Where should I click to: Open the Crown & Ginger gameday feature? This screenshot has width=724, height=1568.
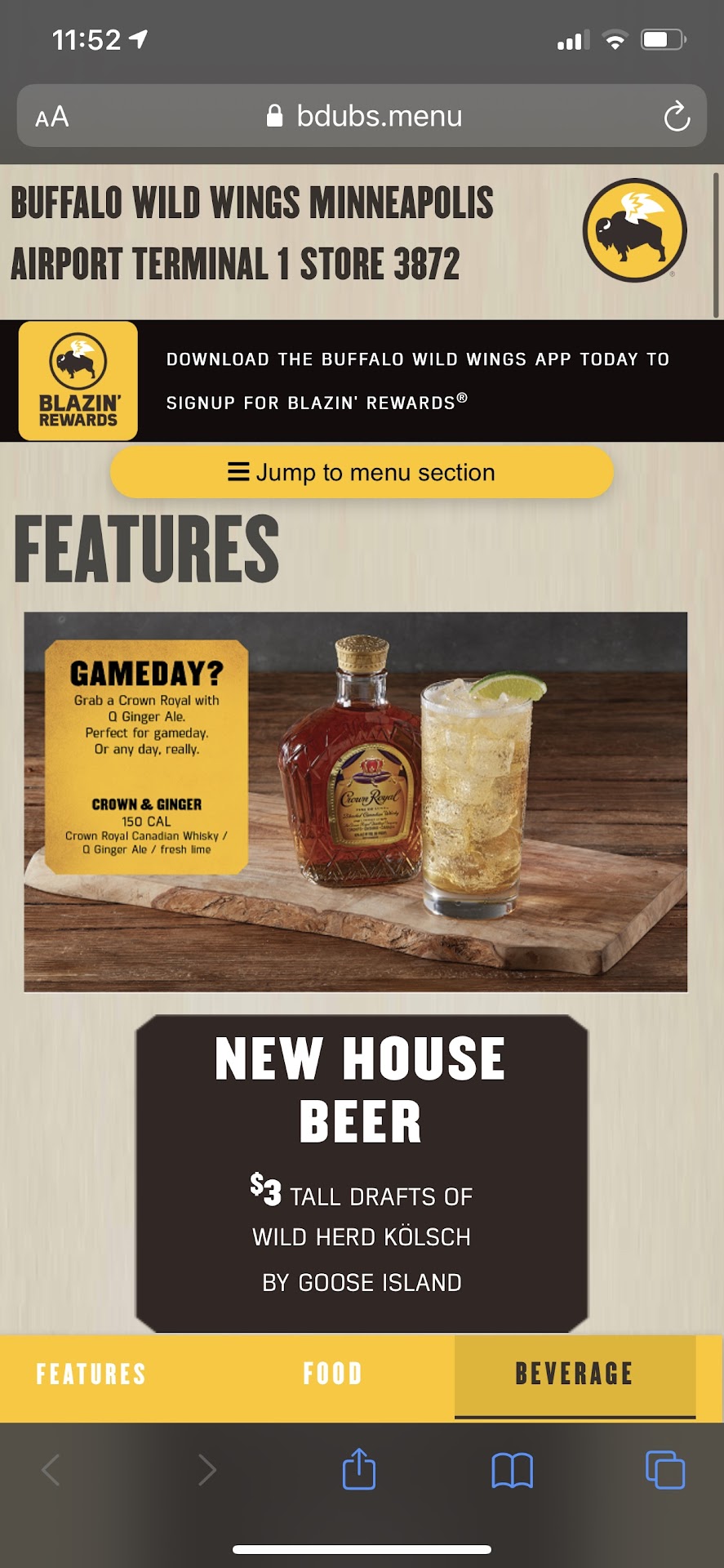point(356,801)
